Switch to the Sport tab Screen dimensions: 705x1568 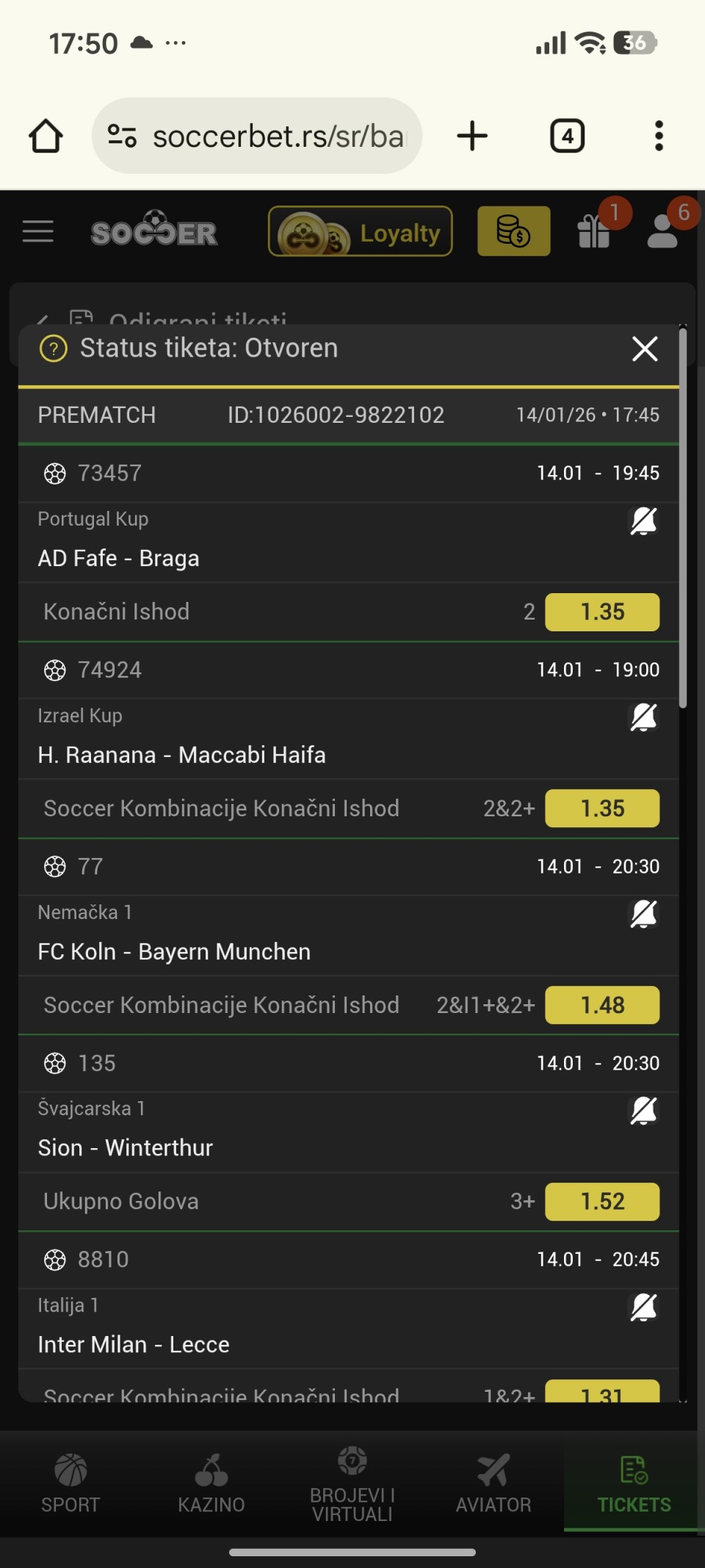[70, 1484]
